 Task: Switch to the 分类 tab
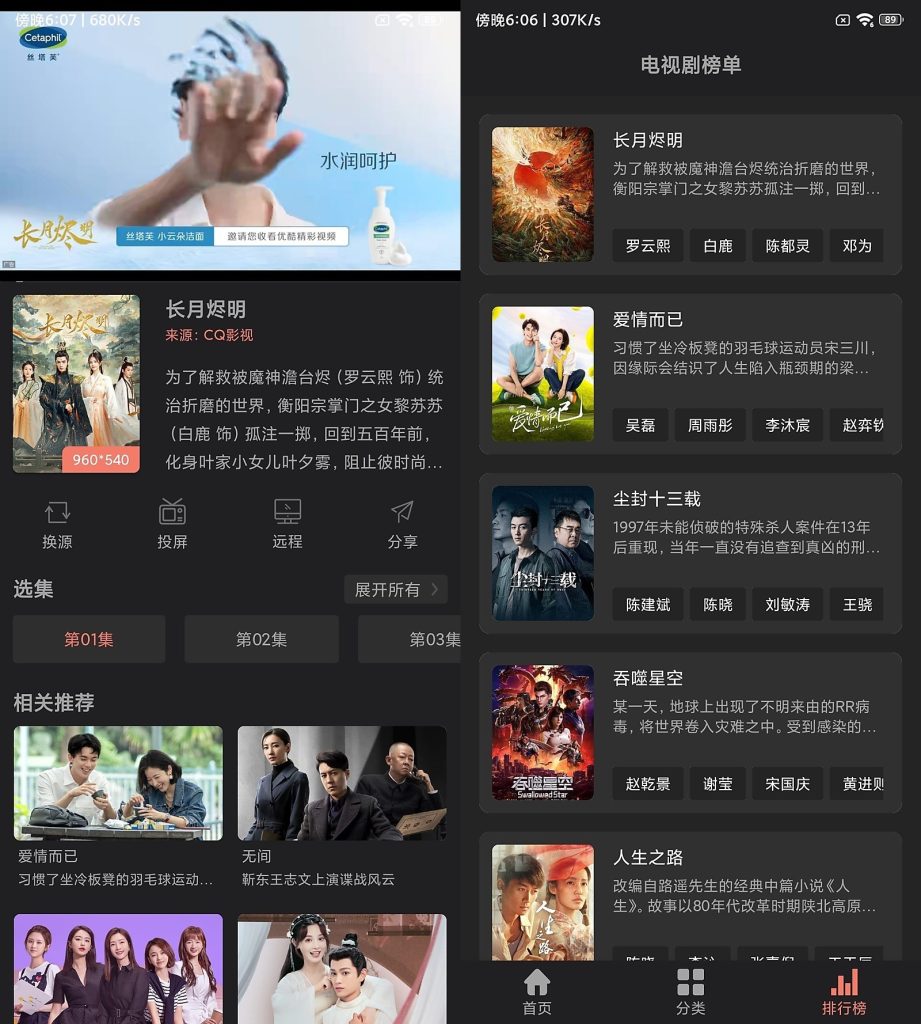[690, 992]
